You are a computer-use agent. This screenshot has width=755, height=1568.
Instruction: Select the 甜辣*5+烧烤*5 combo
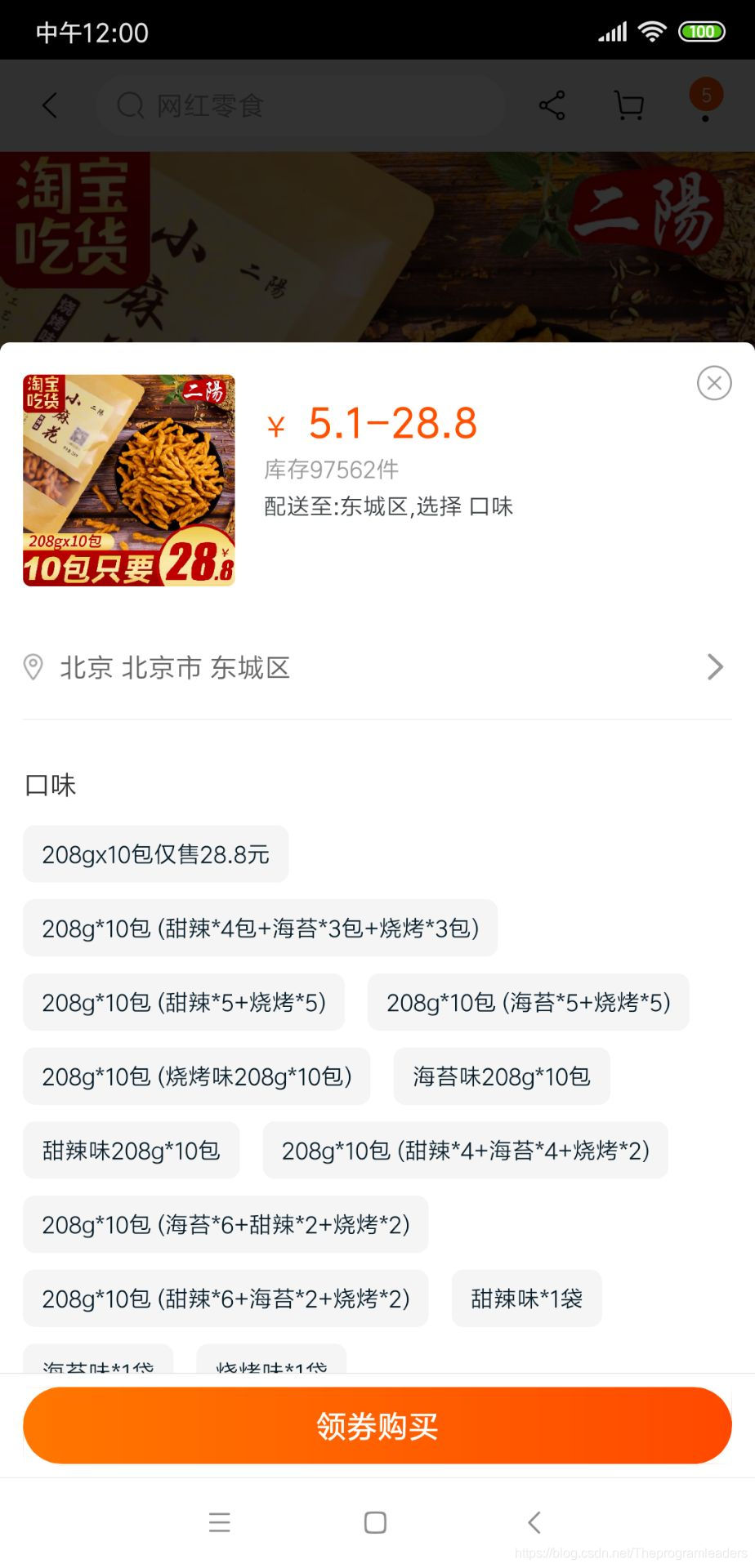tap(184, 1002)
